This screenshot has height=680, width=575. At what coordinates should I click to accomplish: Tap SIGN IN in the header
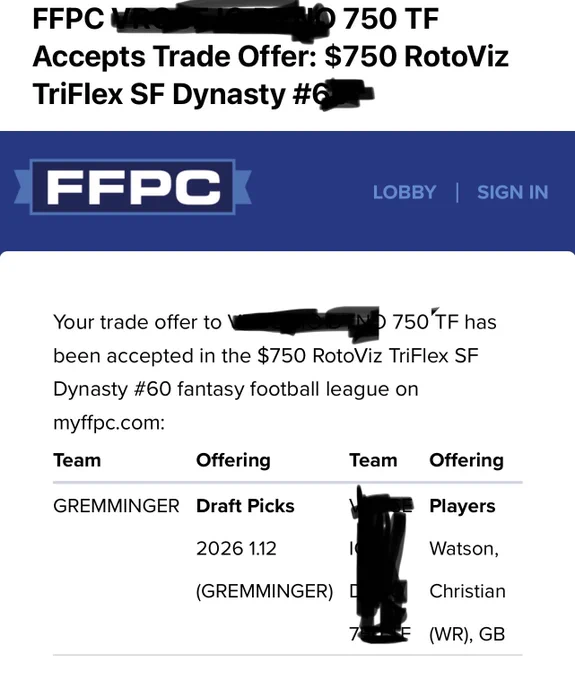coord(513,192)
